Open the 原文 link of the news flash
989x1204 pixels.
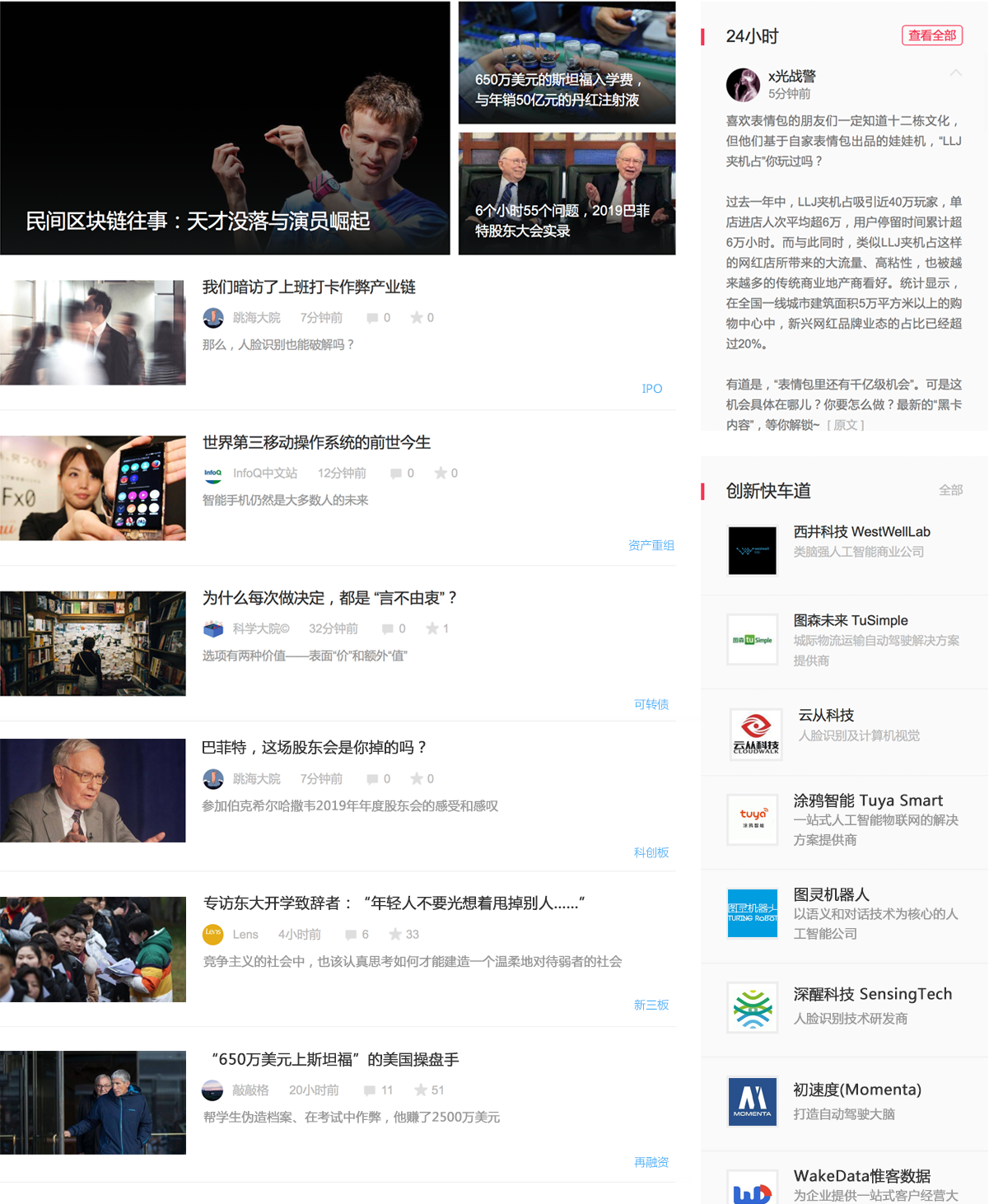pyautogui.click(x=846, y=425)
